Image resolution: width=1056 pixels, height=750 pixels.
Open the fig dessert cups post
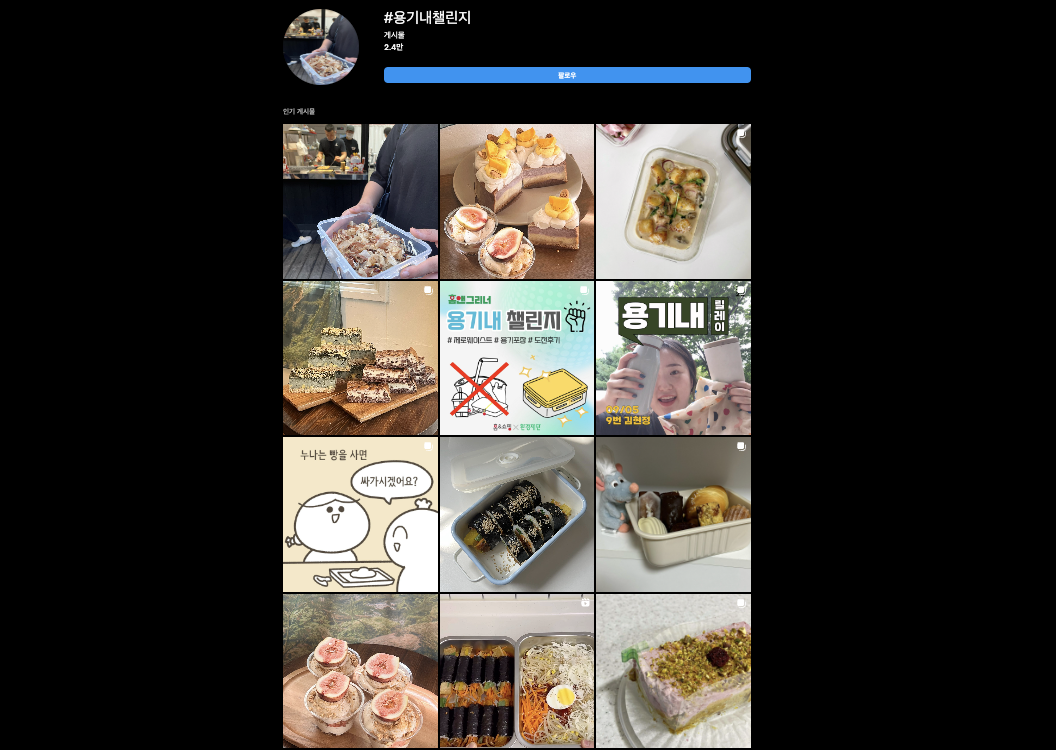click(x=360, y=671)
